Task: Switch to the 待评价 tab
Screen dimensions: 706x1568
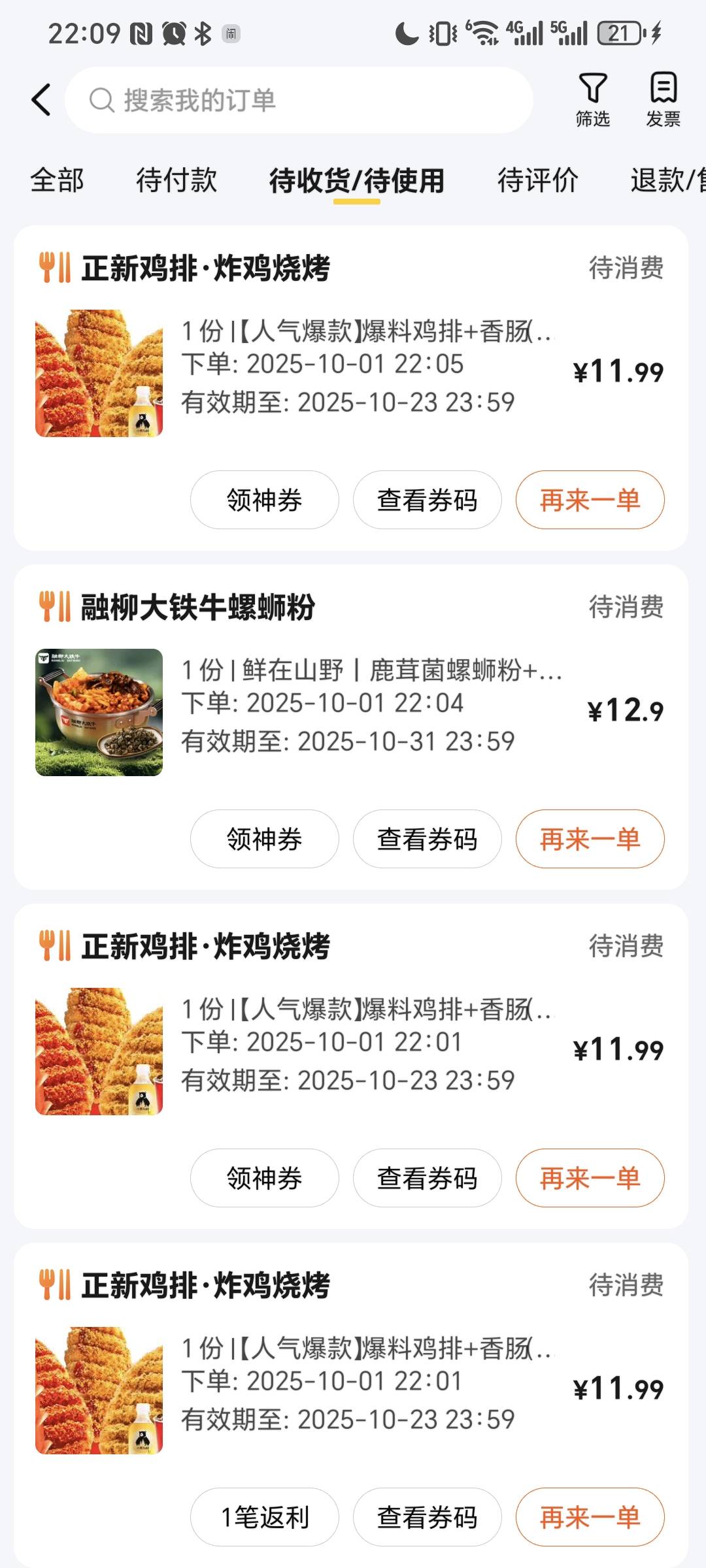Action: (537, 180)
